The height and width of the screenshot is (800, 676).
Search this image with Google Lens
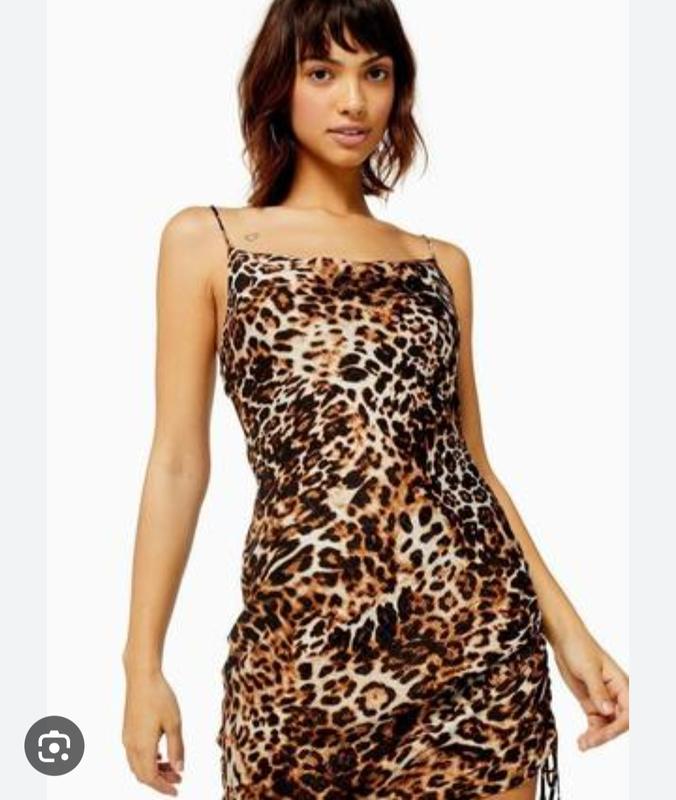click(x=54, y=745)
